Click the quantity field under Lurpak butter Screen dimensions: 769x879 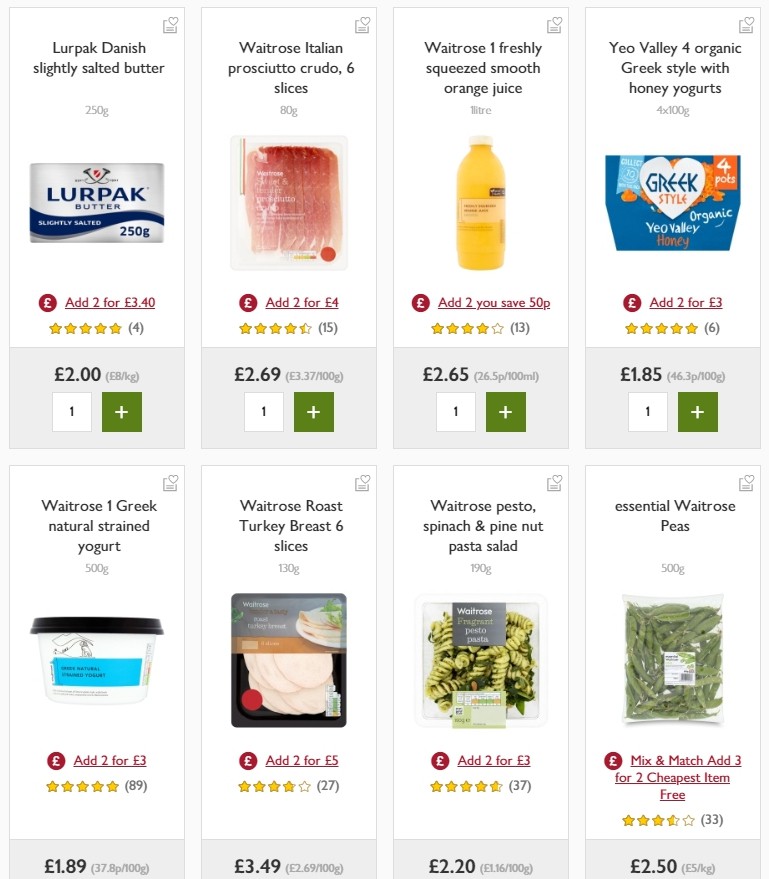pyautogui.click(x=72, y=411)
